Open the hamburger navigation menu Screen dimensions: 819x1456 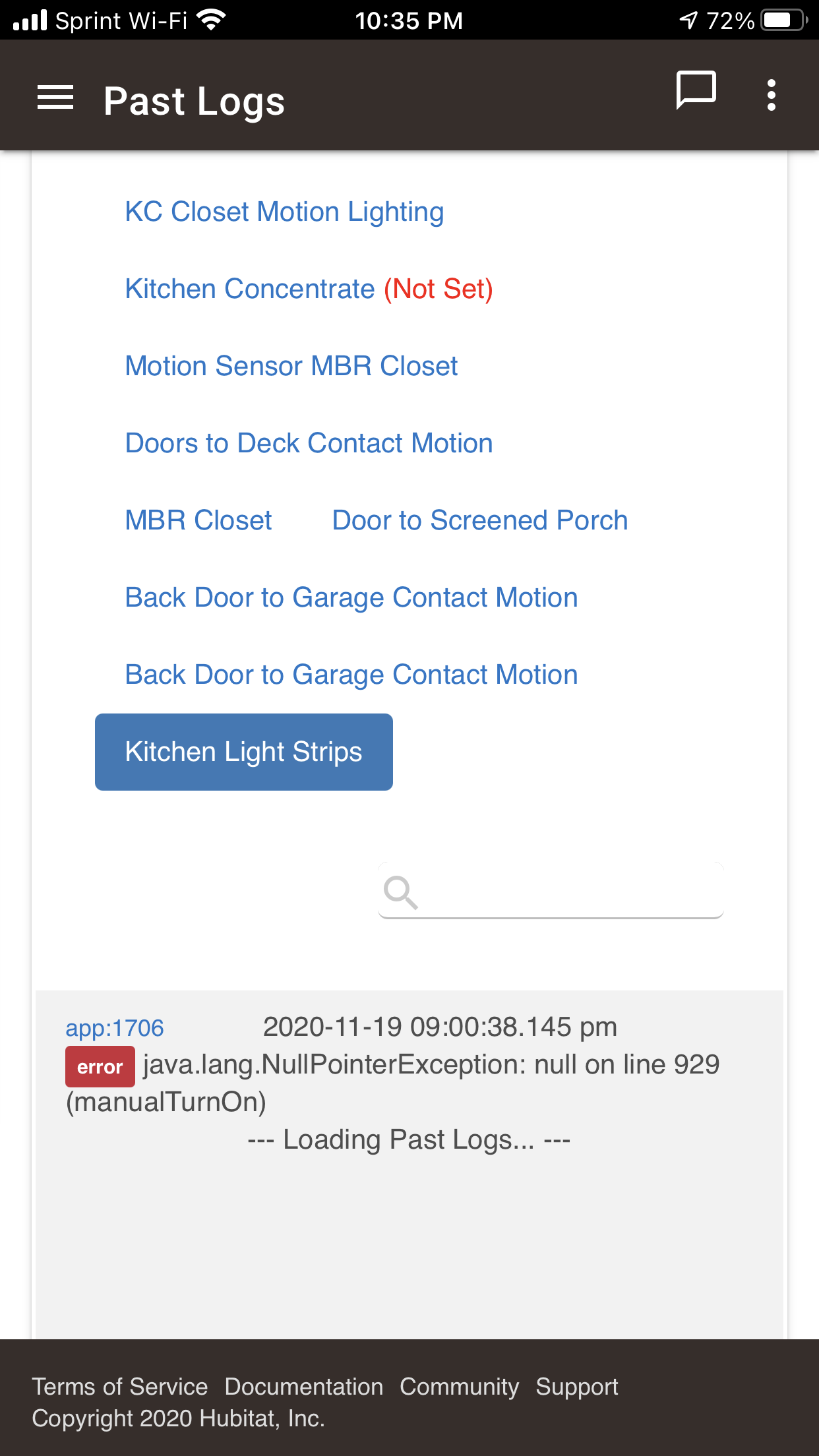pyautogui.click(x=55, y=98)
